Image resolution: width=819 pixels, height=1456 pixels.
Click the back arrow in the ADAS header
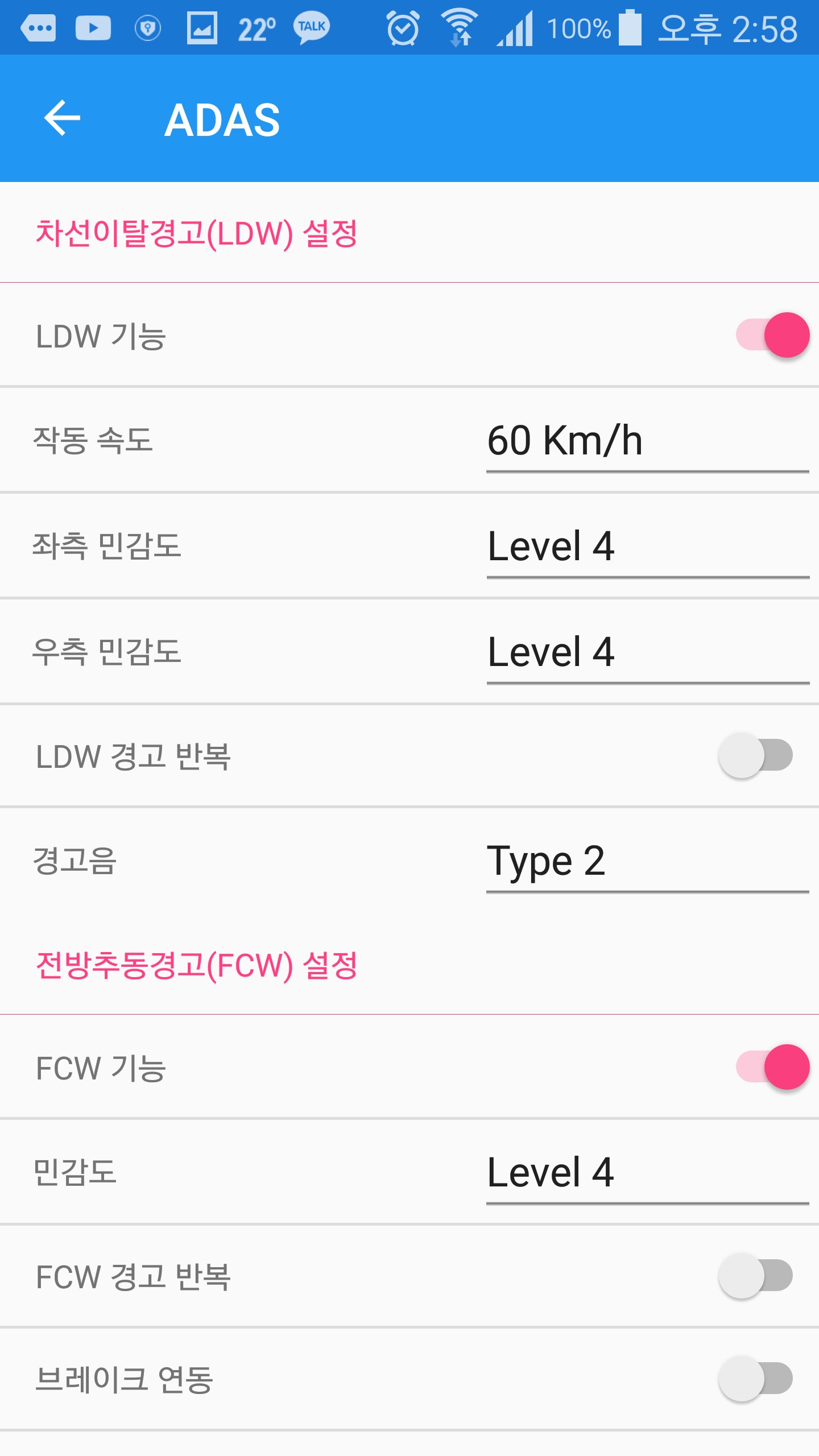(x=64, y=118)
